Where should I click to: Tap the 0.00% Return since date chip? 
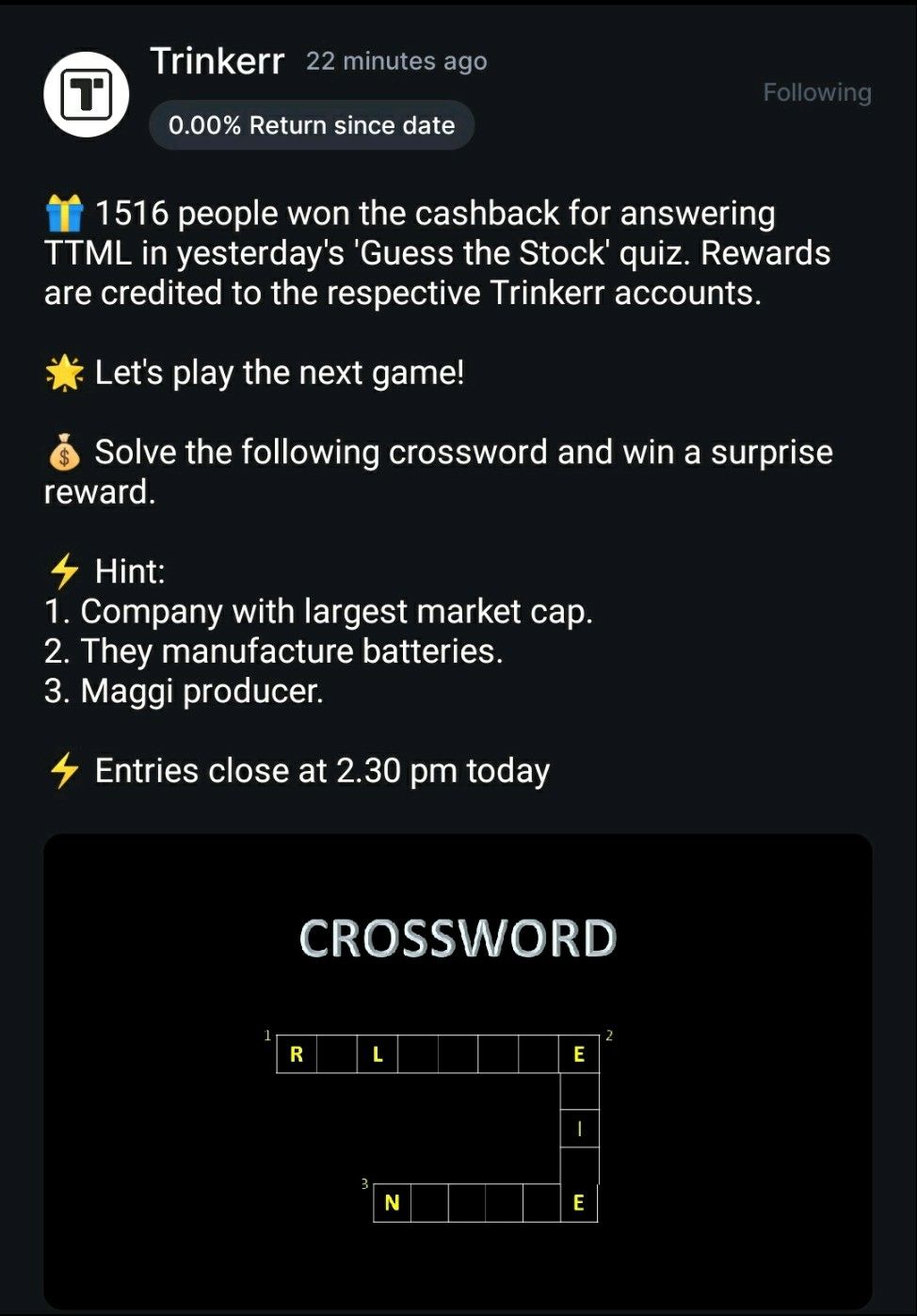(x=312, y=125)
